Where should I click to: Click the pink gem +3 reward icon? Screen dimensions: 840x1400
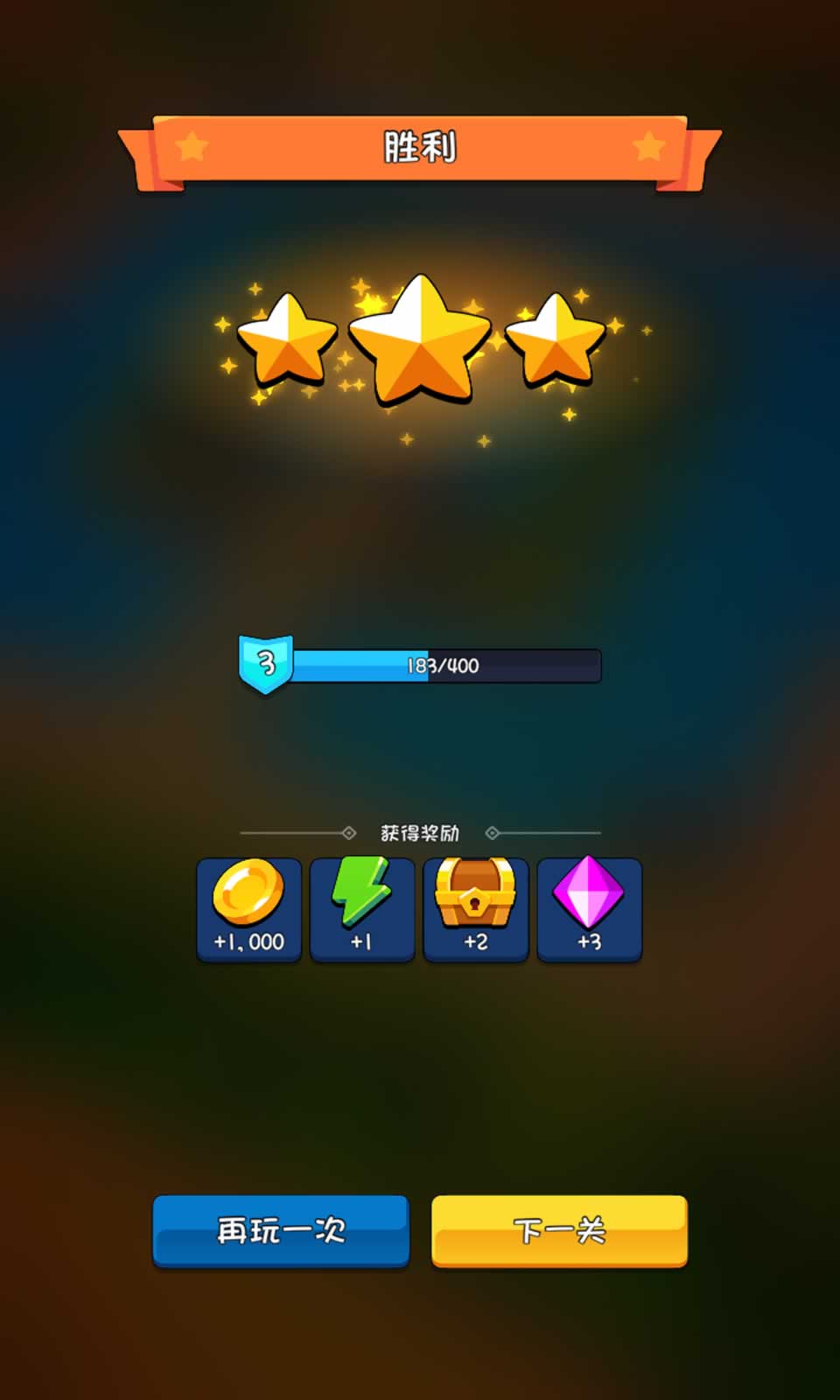[x=589, y=908]
